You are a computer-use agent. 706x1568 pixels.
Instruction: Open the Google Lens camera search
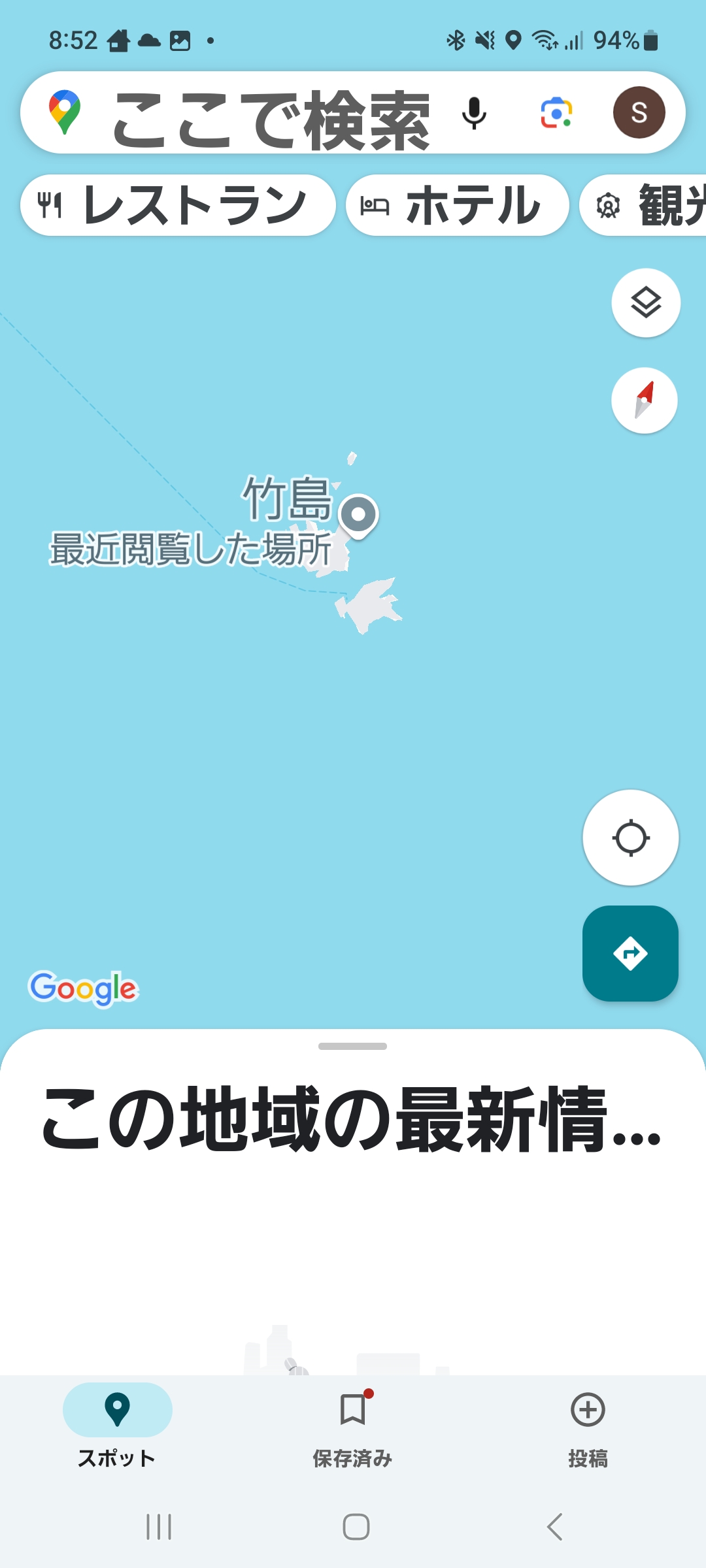[x=556, y=113]
